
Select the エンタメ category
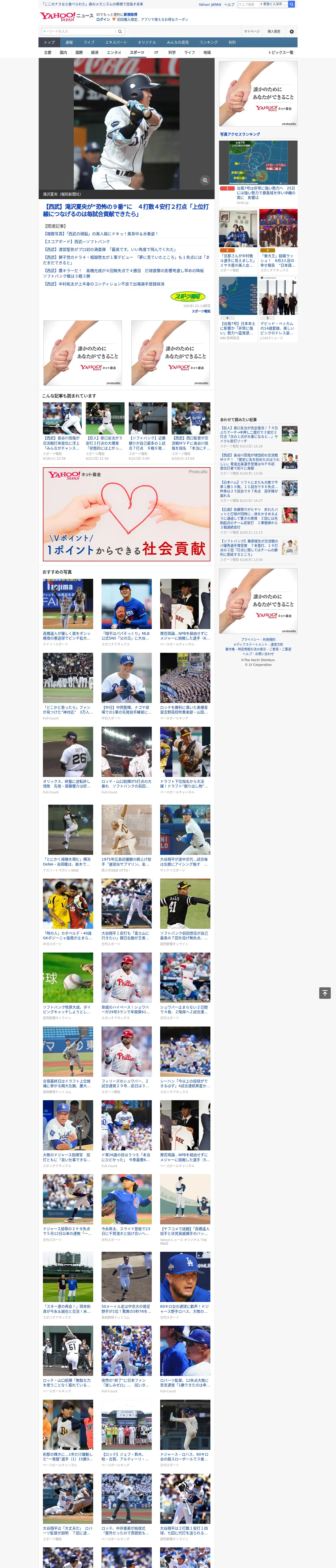(114, 52)
